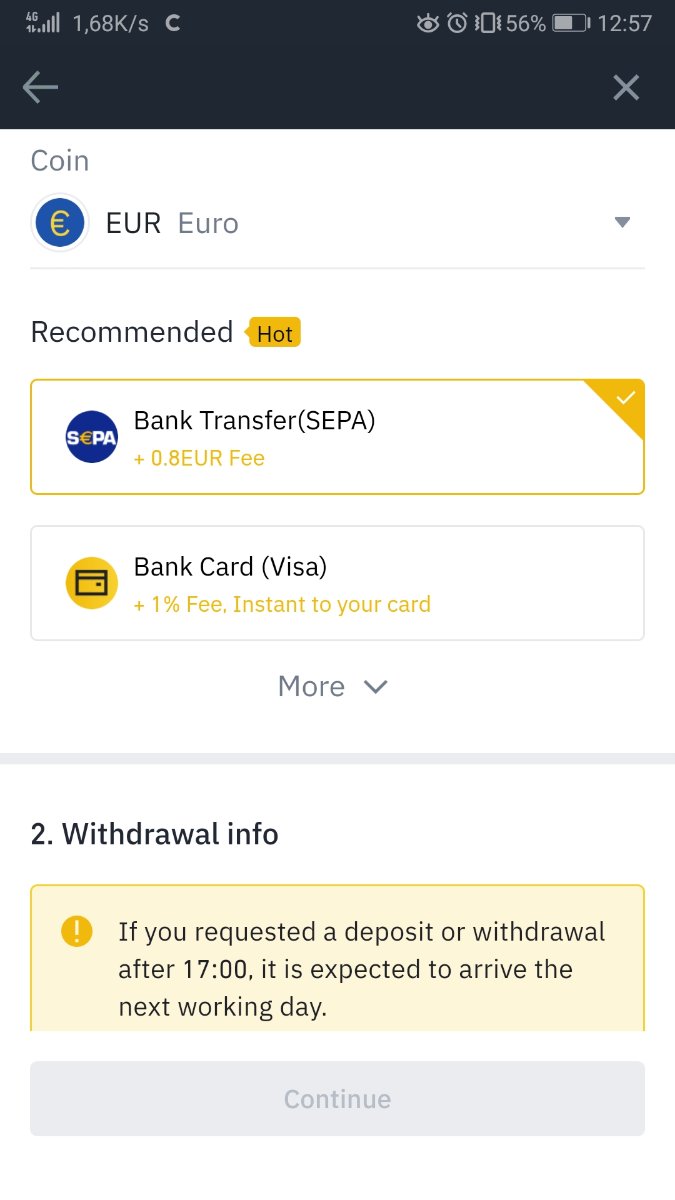
Task: Choose Bank Card (Visa) option
Action: click(x=337, y=583)
